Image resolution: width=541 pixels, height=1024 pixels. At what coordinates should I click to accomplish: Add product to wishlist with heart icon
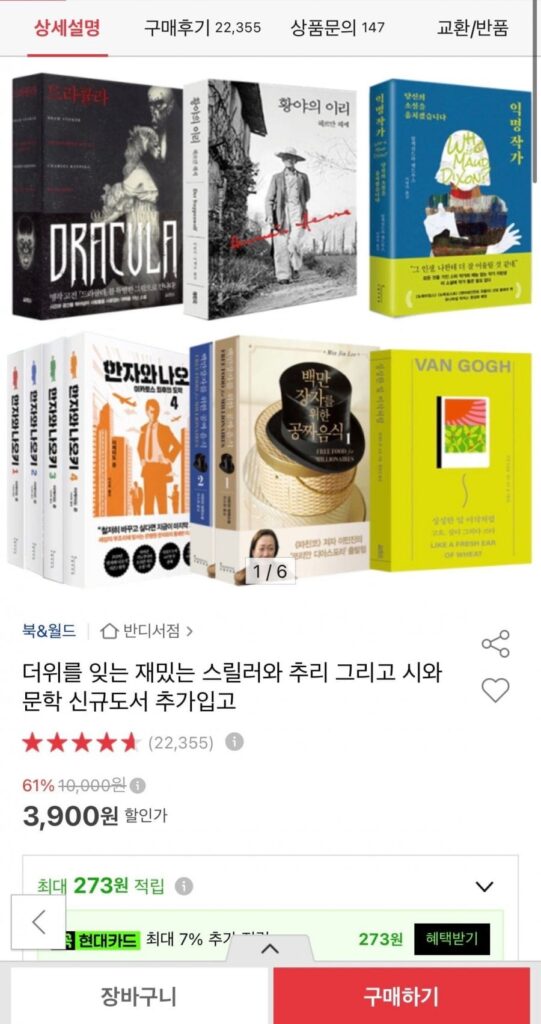[x=495, y=690]
